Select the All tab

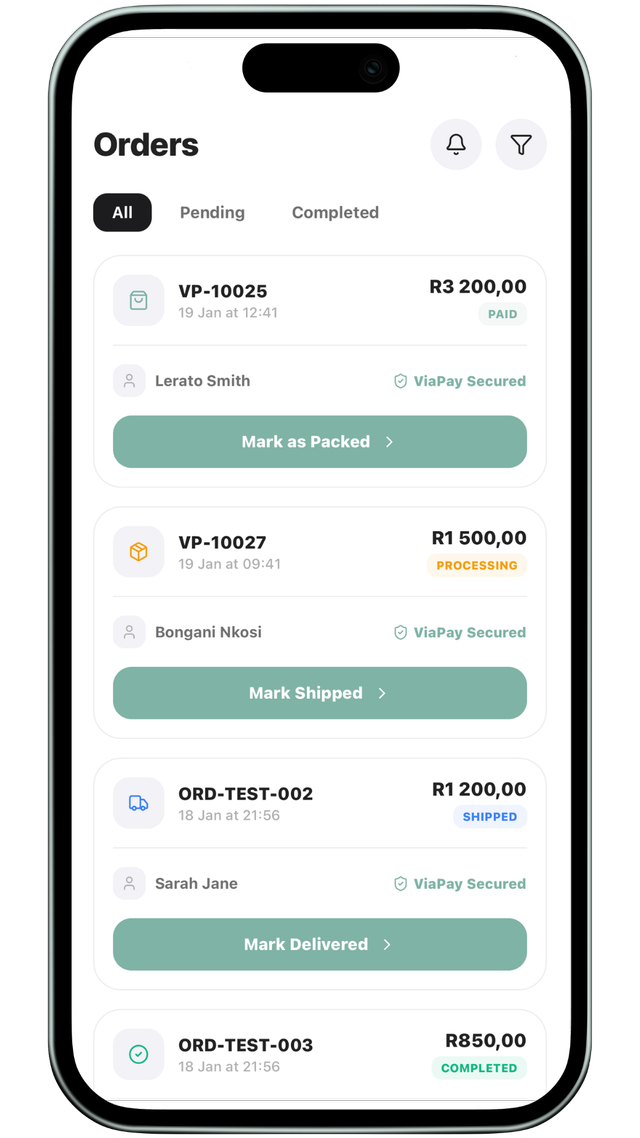pos(122,212)
